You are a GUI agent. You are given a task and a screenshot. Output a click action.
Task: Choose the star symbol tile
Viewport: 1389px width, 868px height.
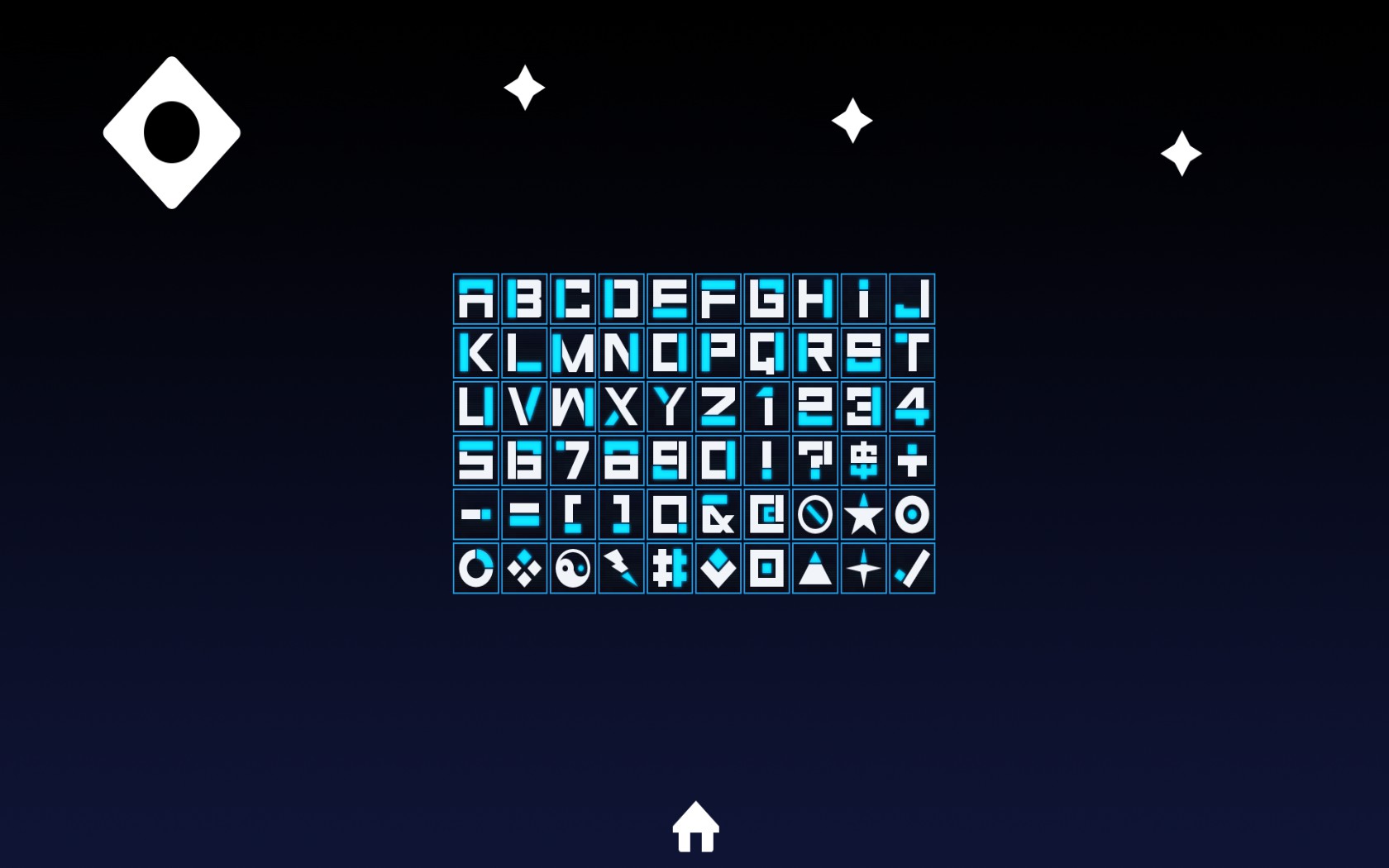863,514
